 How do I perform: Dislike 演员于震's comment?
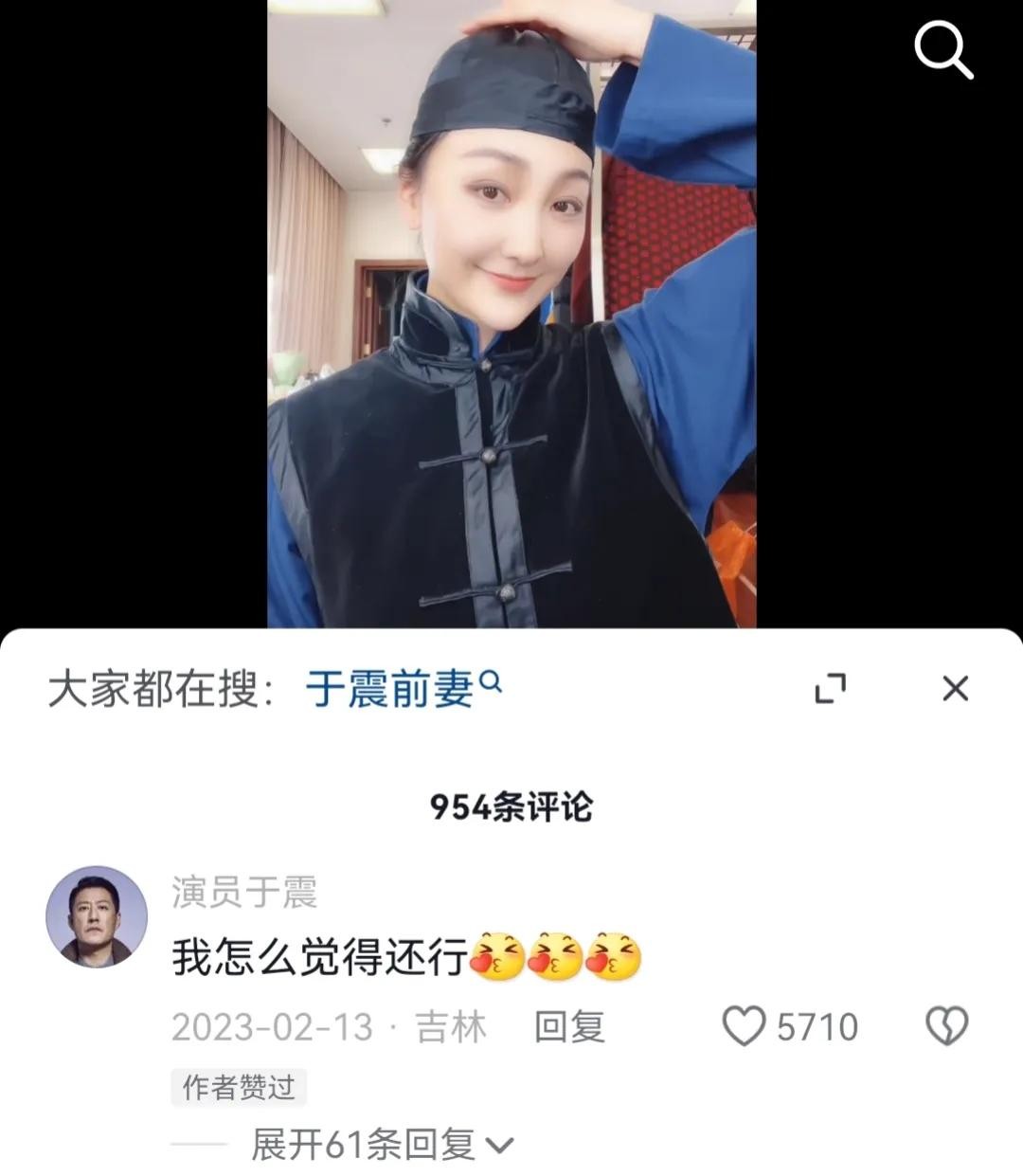[x=946, y=1026]
